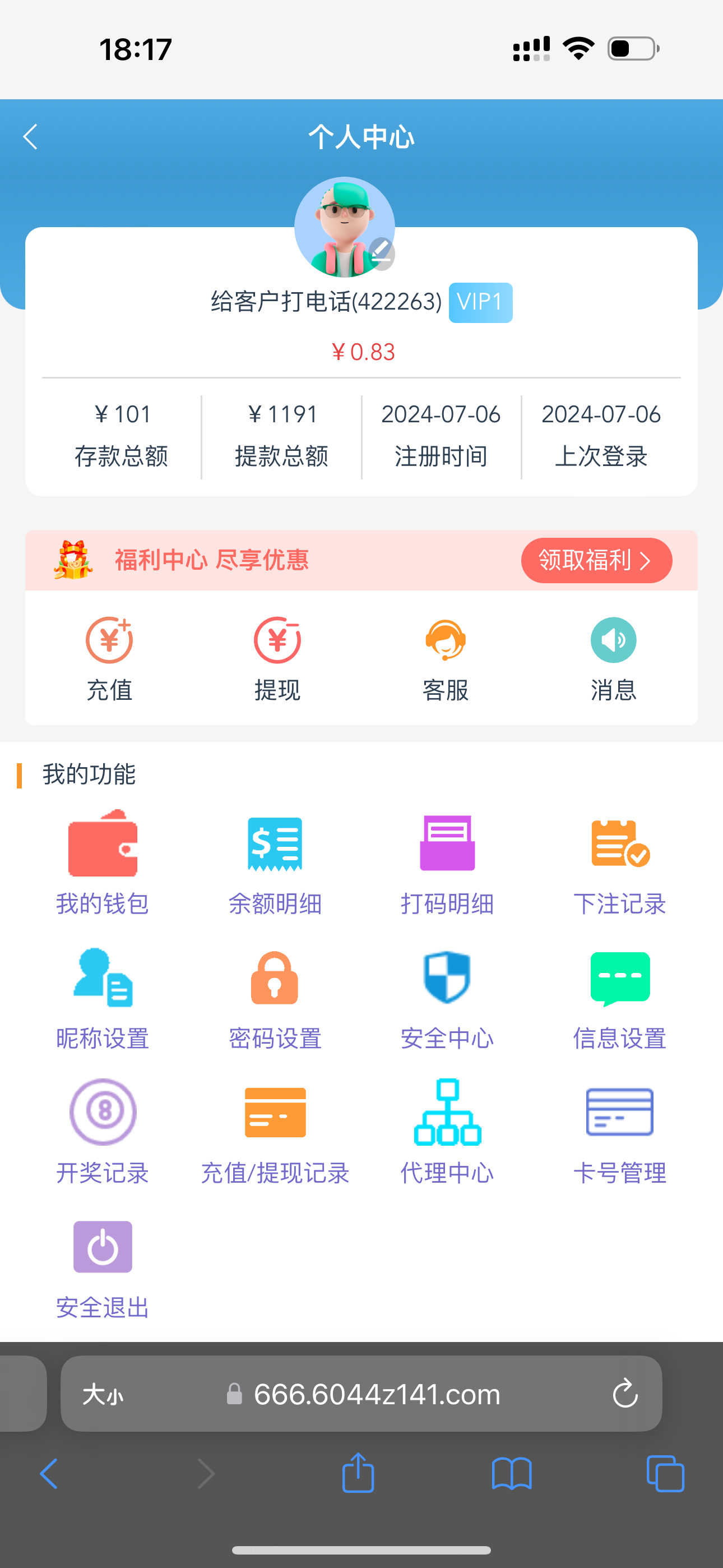The width and height of the screenshot is (723, 1568).
Task: Edit the profile avatar
Action: coord(381,252)
